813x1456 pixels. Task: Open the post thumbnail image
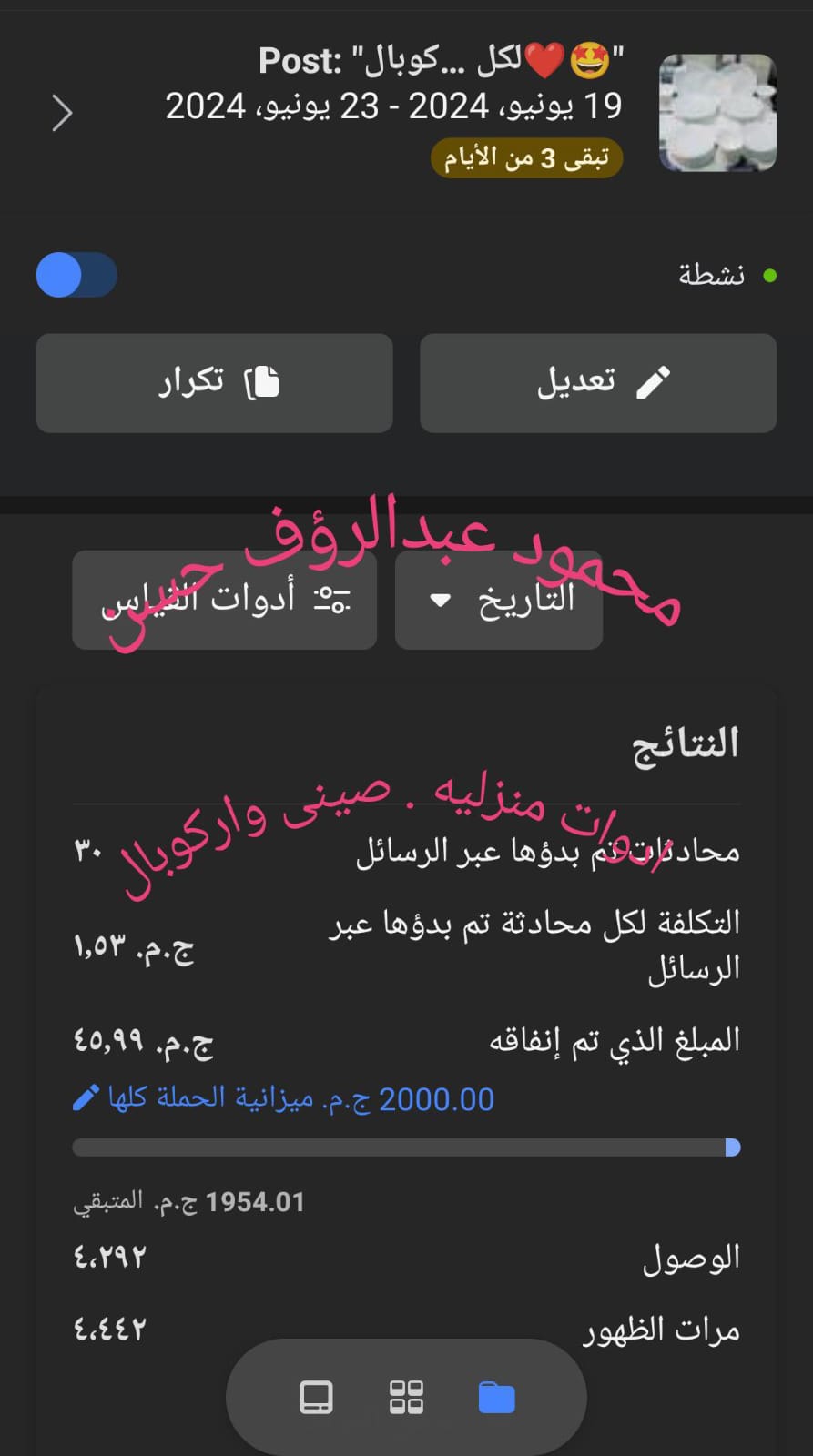717,113
